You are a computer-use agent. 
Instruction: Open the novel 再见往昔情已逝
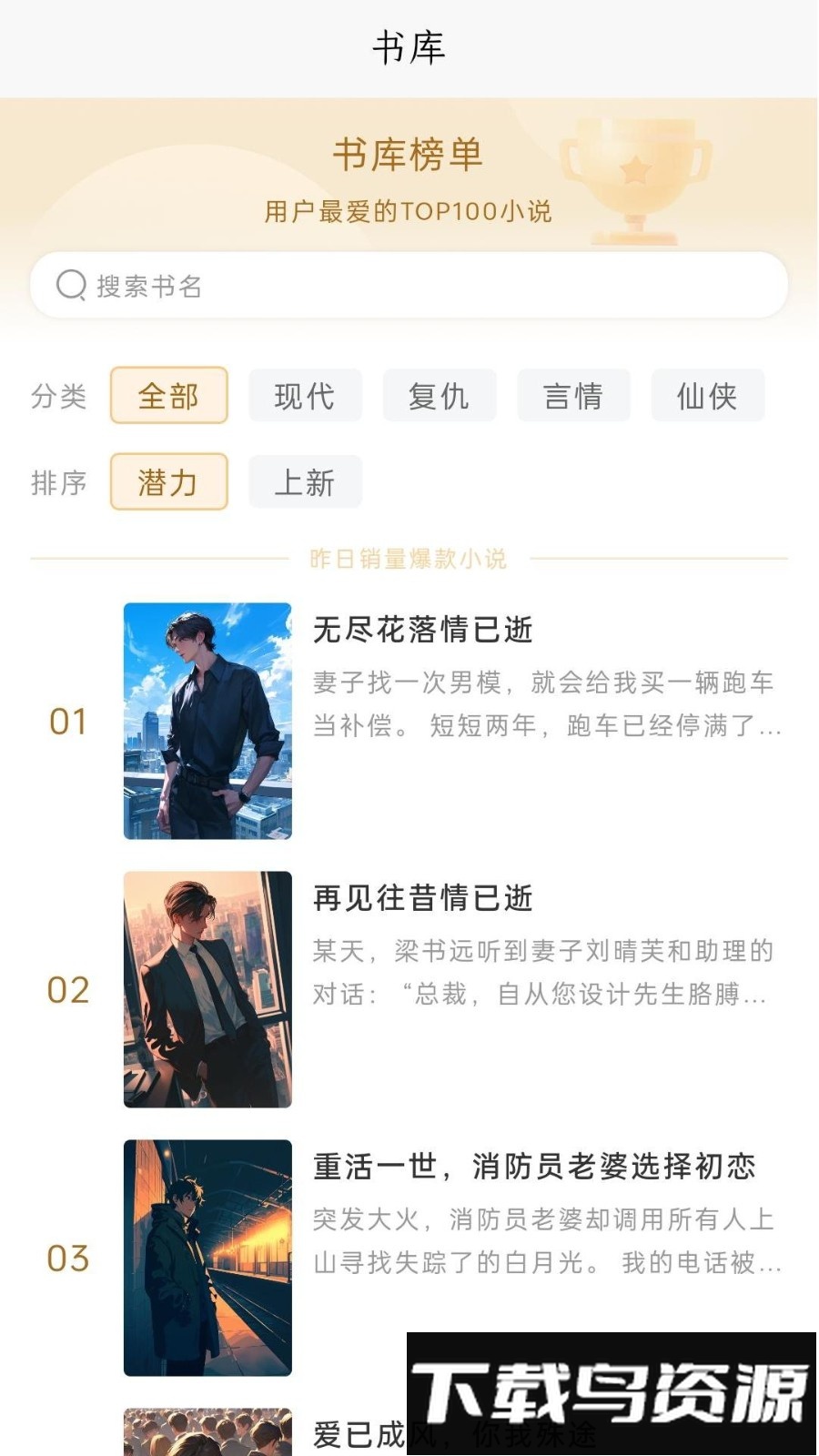(423, 898)
